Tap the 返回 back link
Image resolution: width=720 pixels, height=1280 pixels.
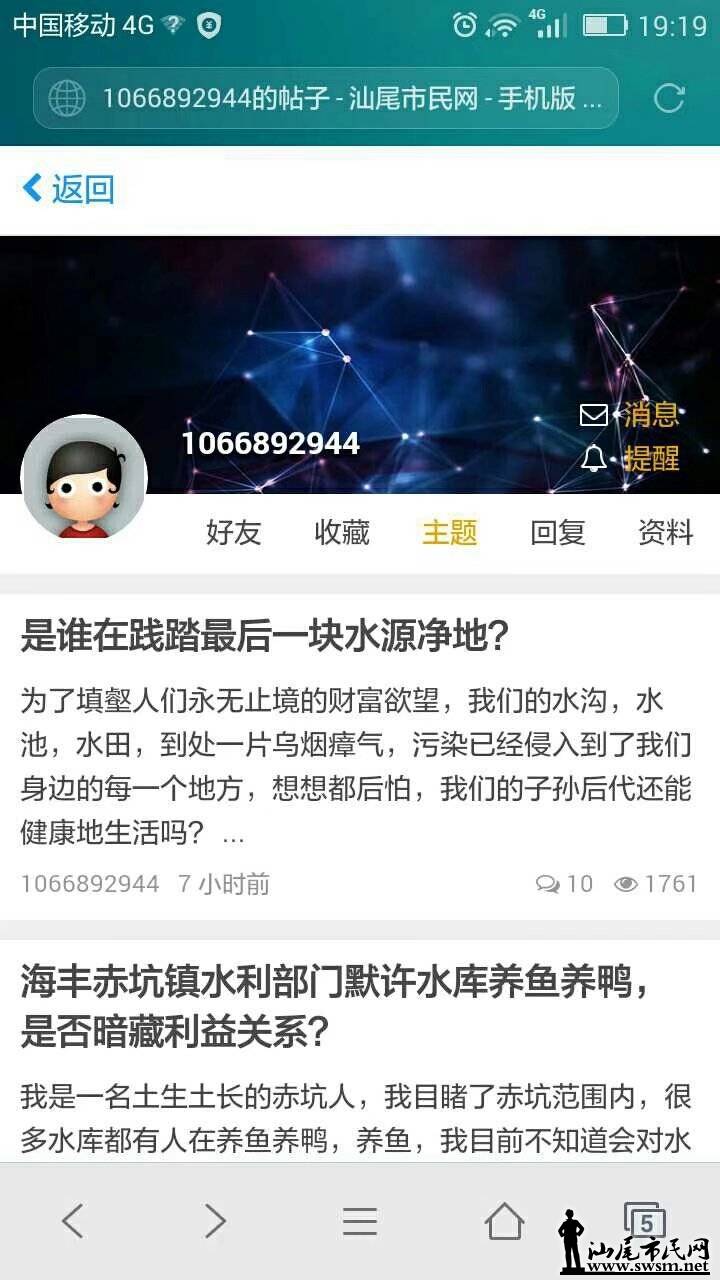click(x=68, y=188)
